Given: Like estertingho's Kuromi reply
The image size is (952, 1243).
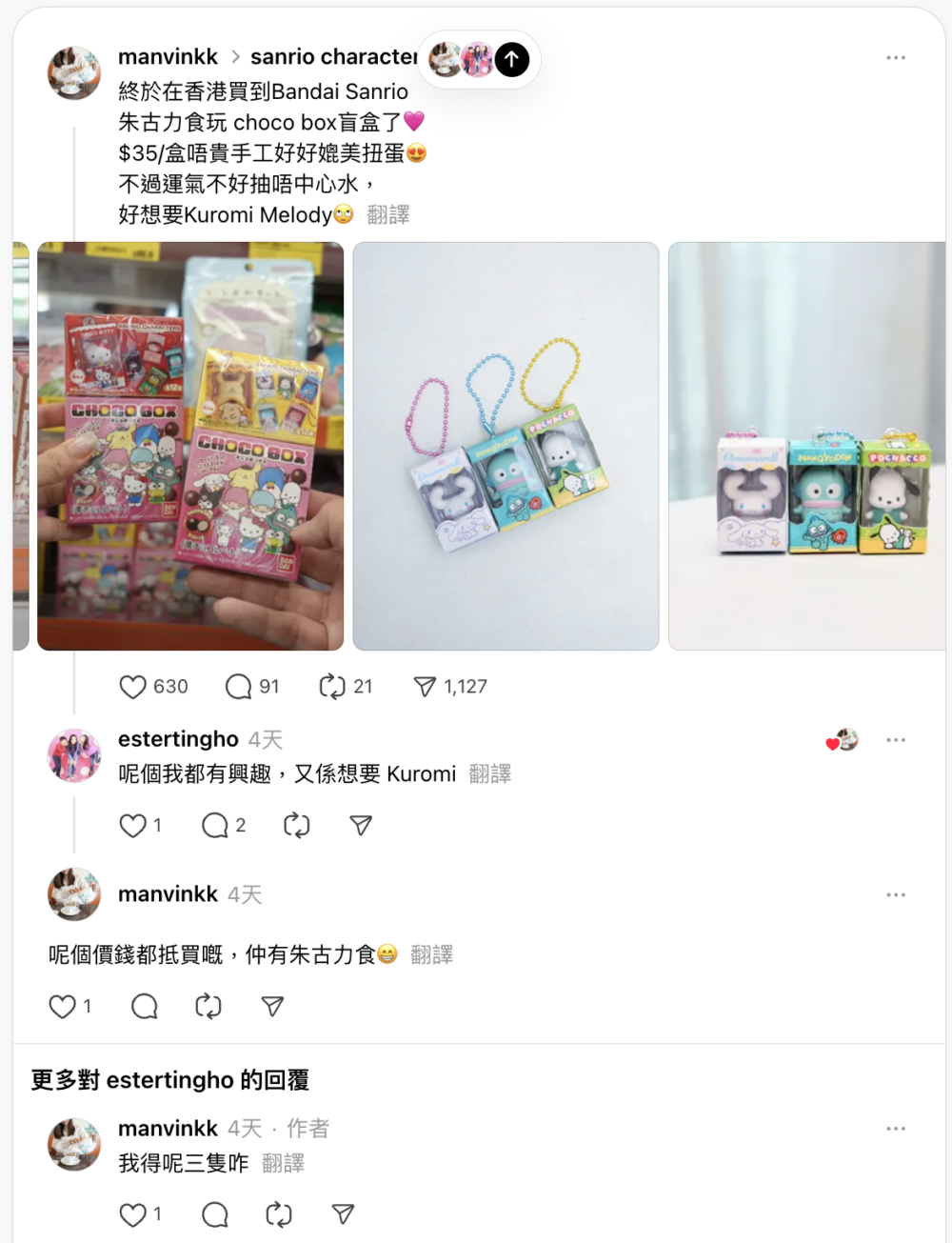Looking at the screenshot, I should [x=133, y=826].
